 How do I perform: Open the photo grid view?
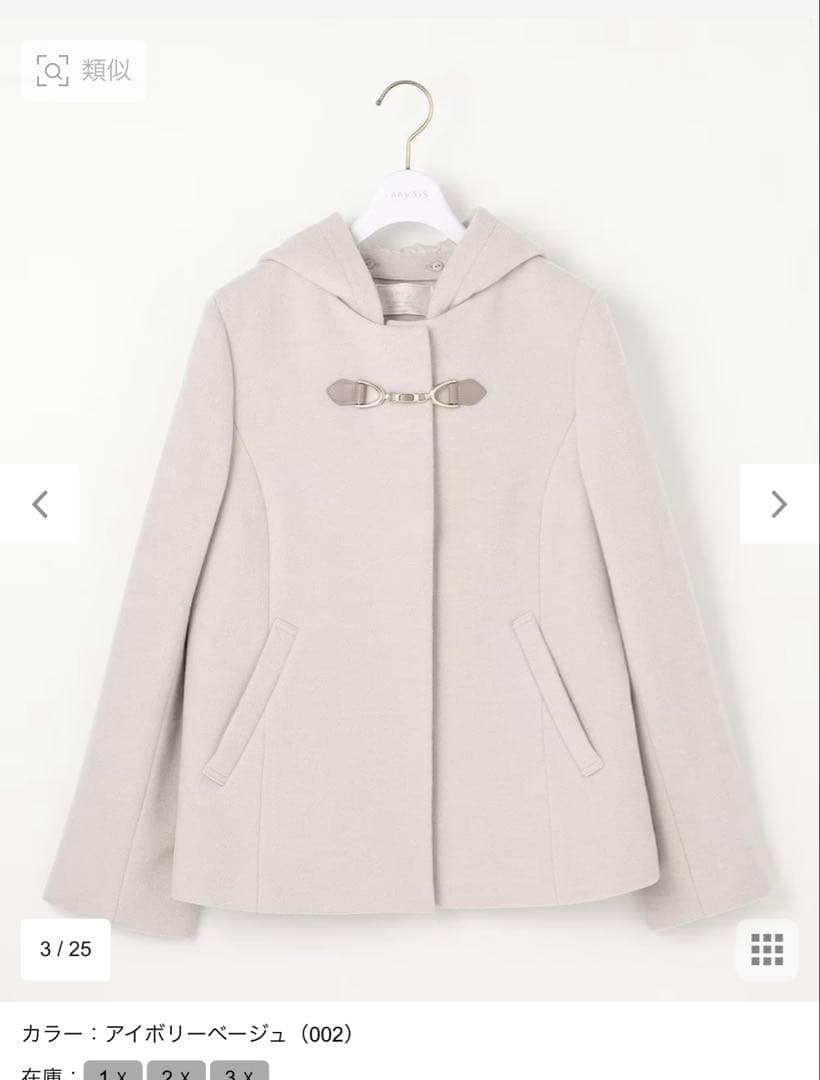point(767,948)
